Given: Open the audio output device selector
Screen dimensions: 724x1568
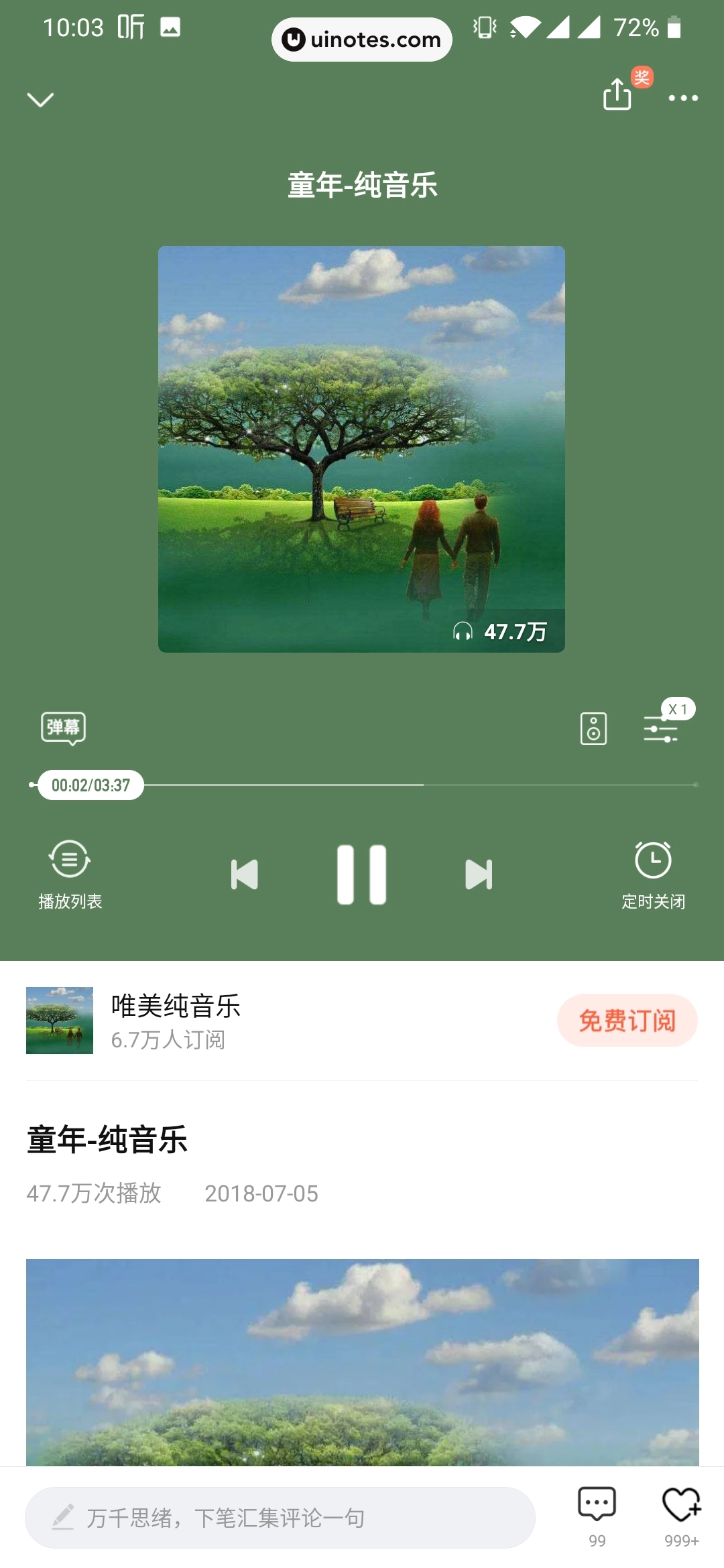Looking at the screenshot, I should click(594, 729).
